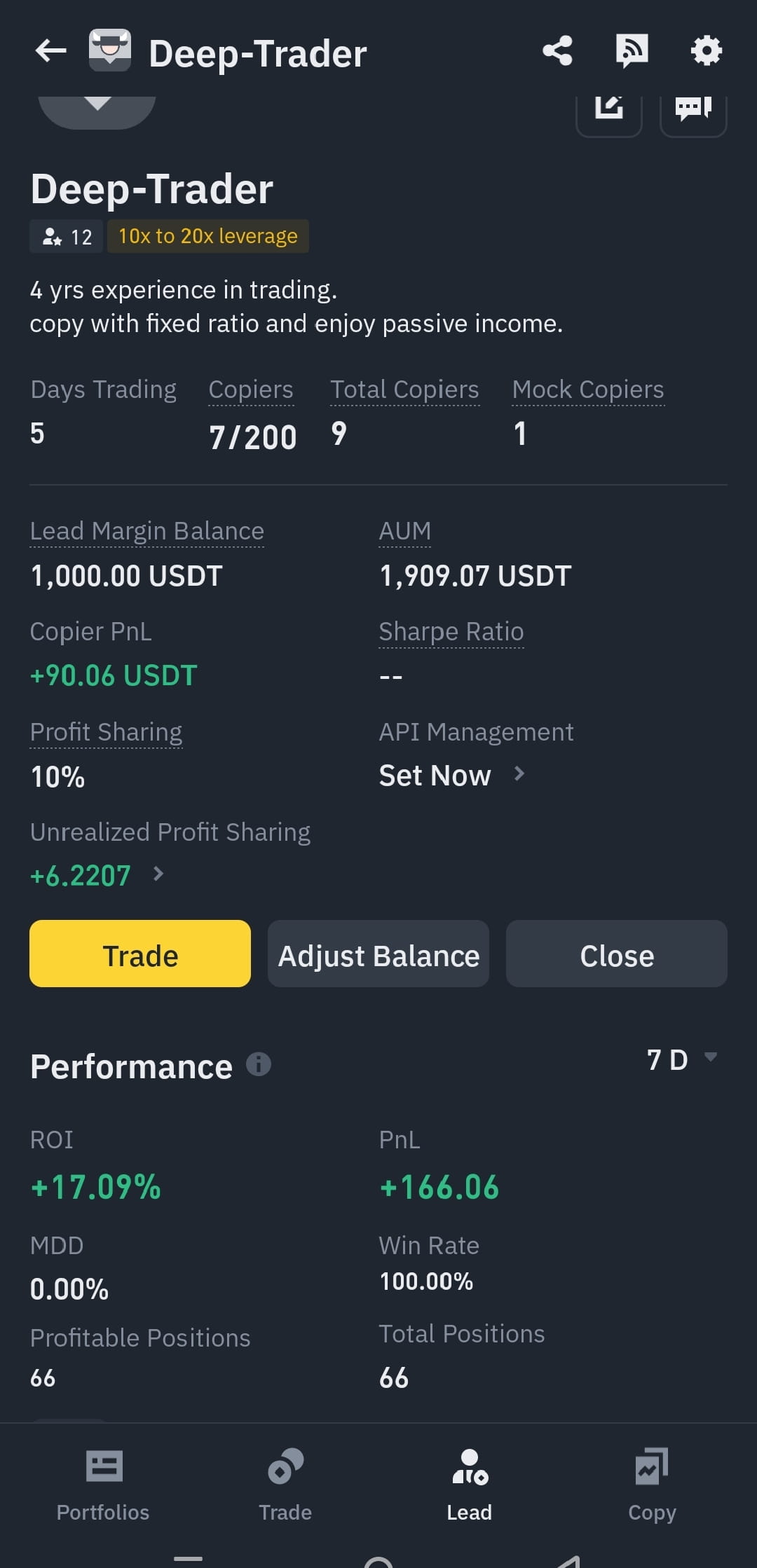Viewport: 757px width, 1568px height.
Task: Open chat using the comment bubble icon
Action: point(693,109)
